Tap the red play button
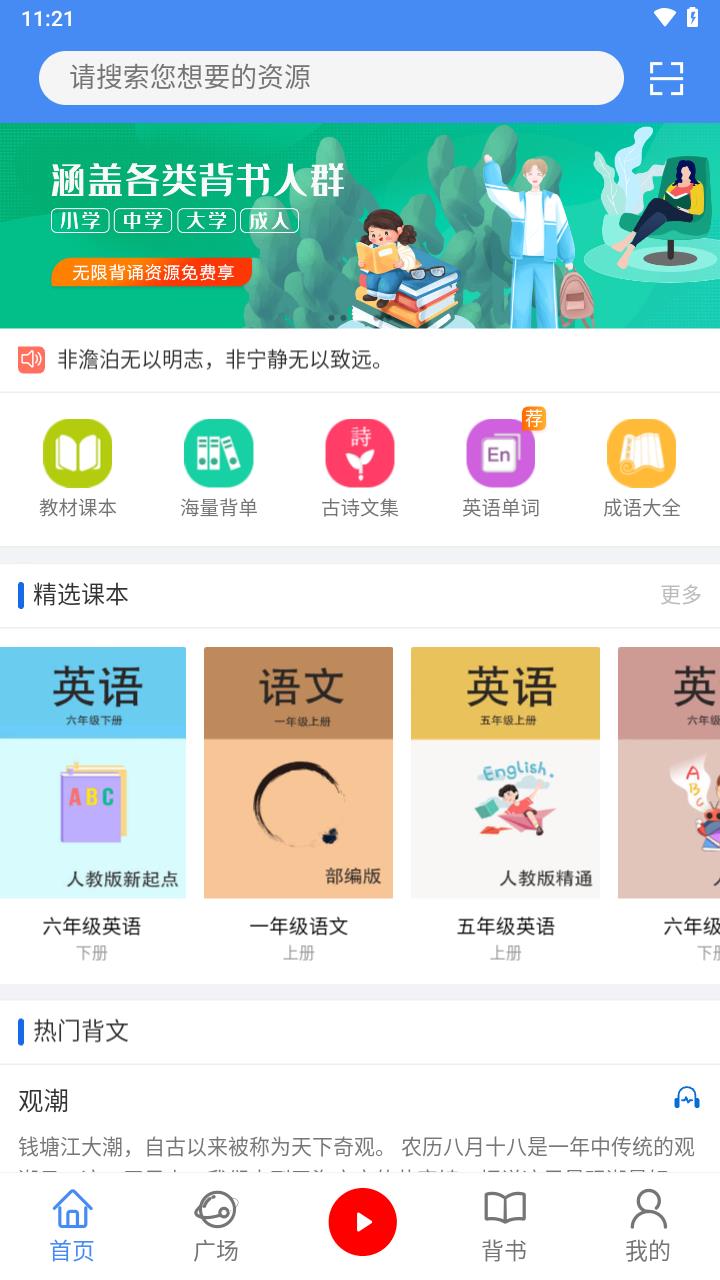The width and height of the screenshot is (720, 1280). [363, 1222]
